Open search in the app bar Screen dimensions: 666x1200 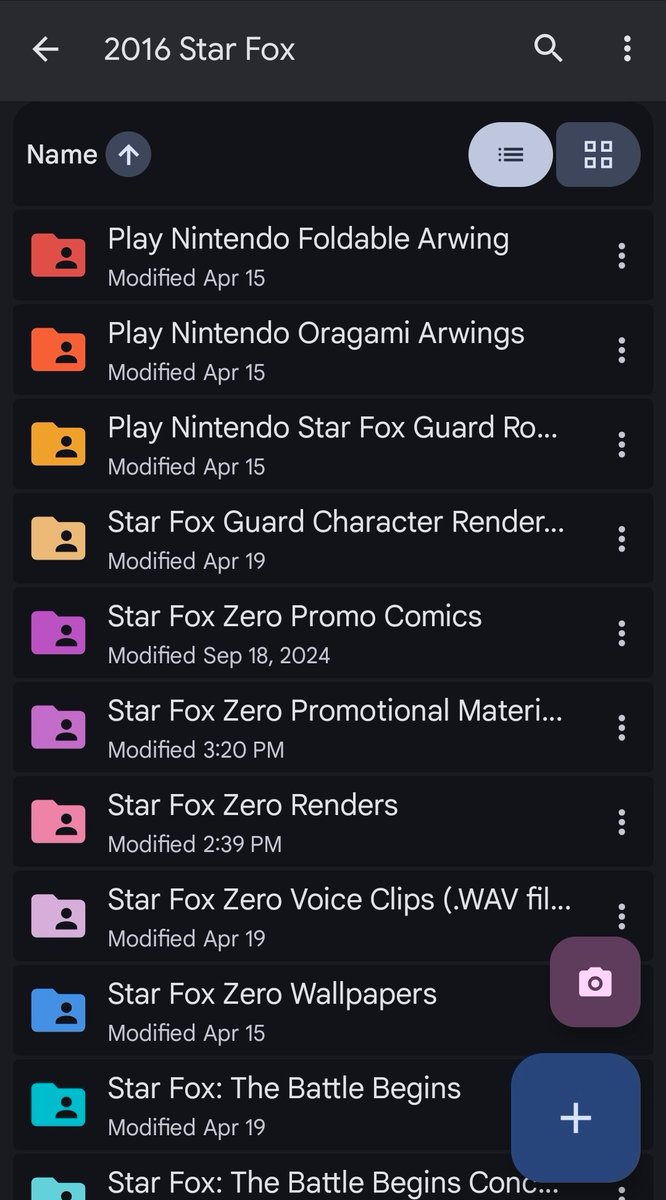548,48
